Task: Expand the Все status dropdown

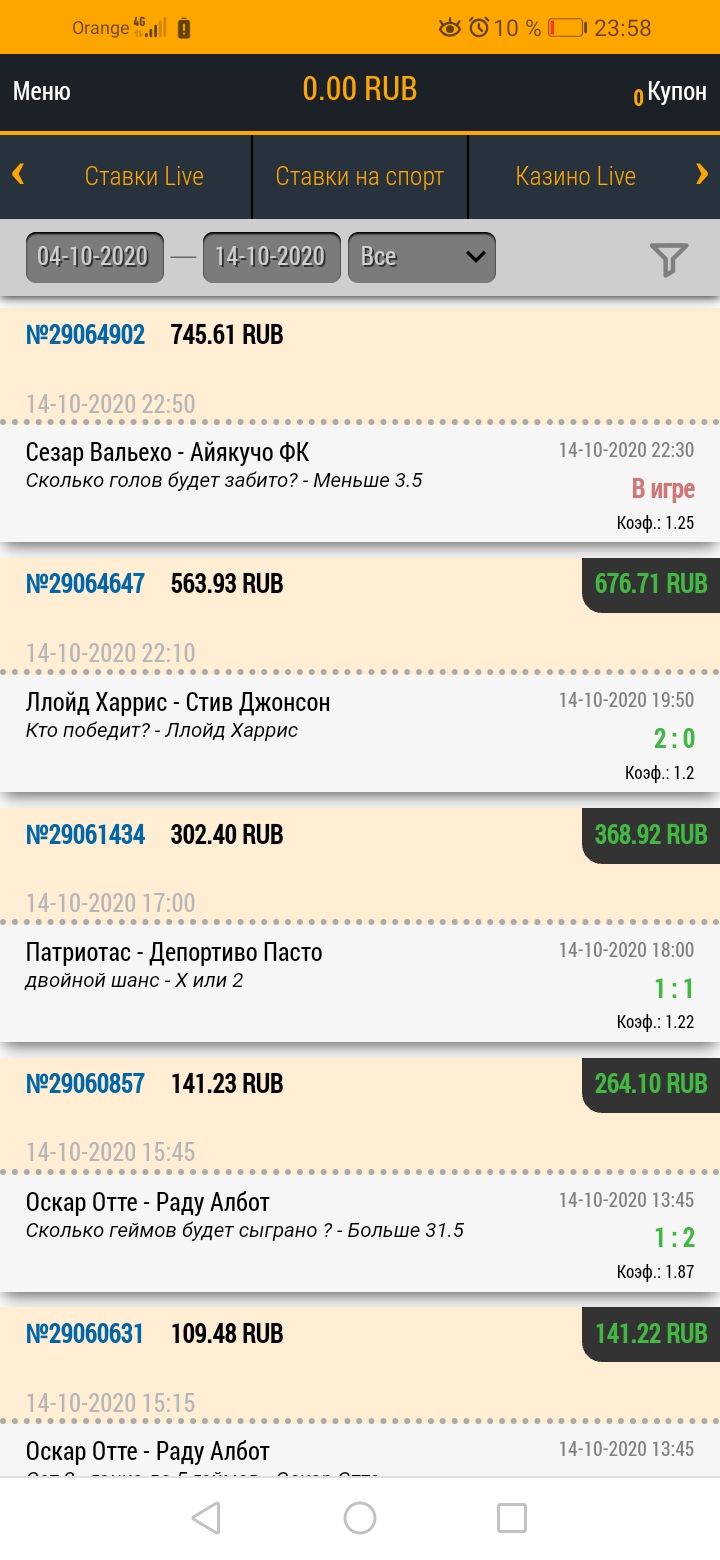Action: pyautogui.click(x=421, y=257)
